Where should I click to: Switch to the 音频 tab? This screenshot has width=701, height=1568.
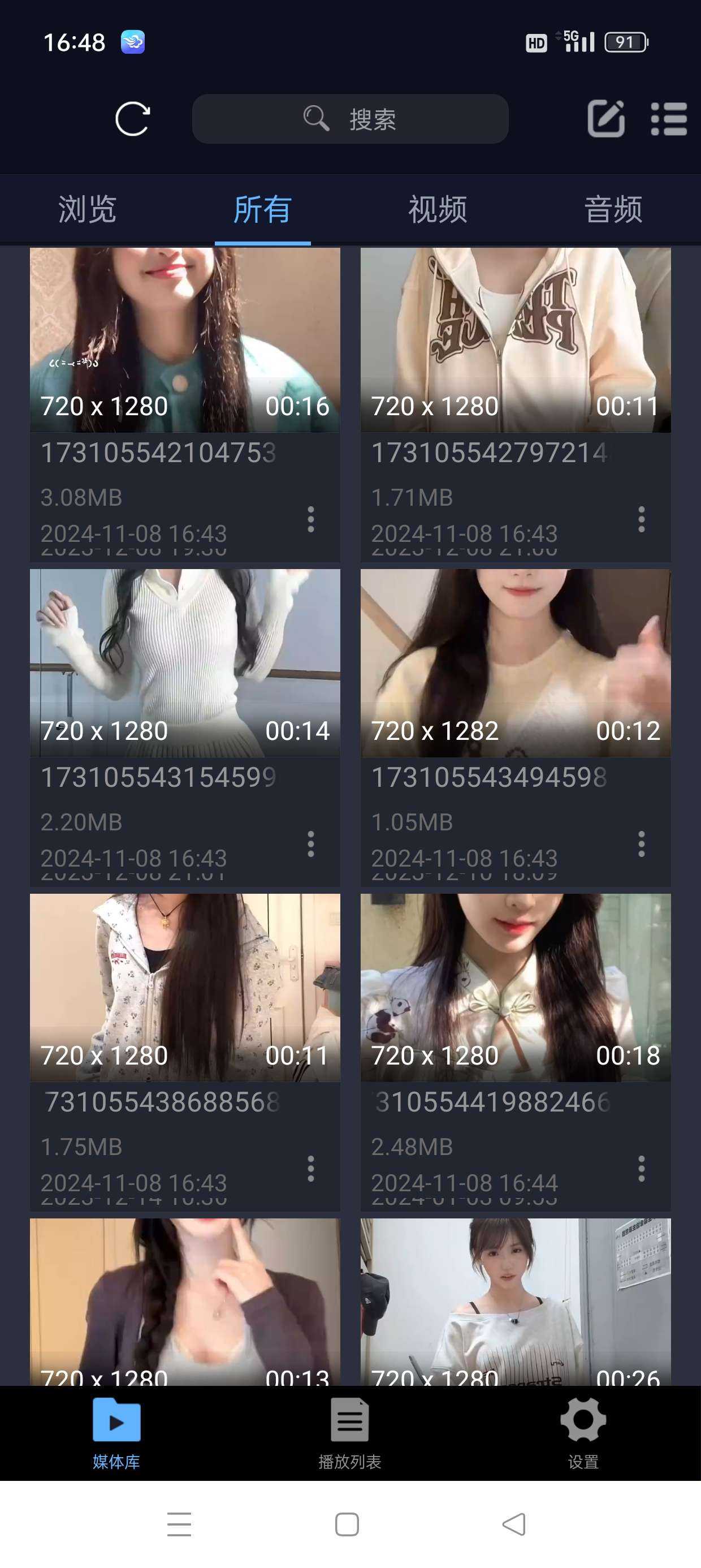[613, 209]
